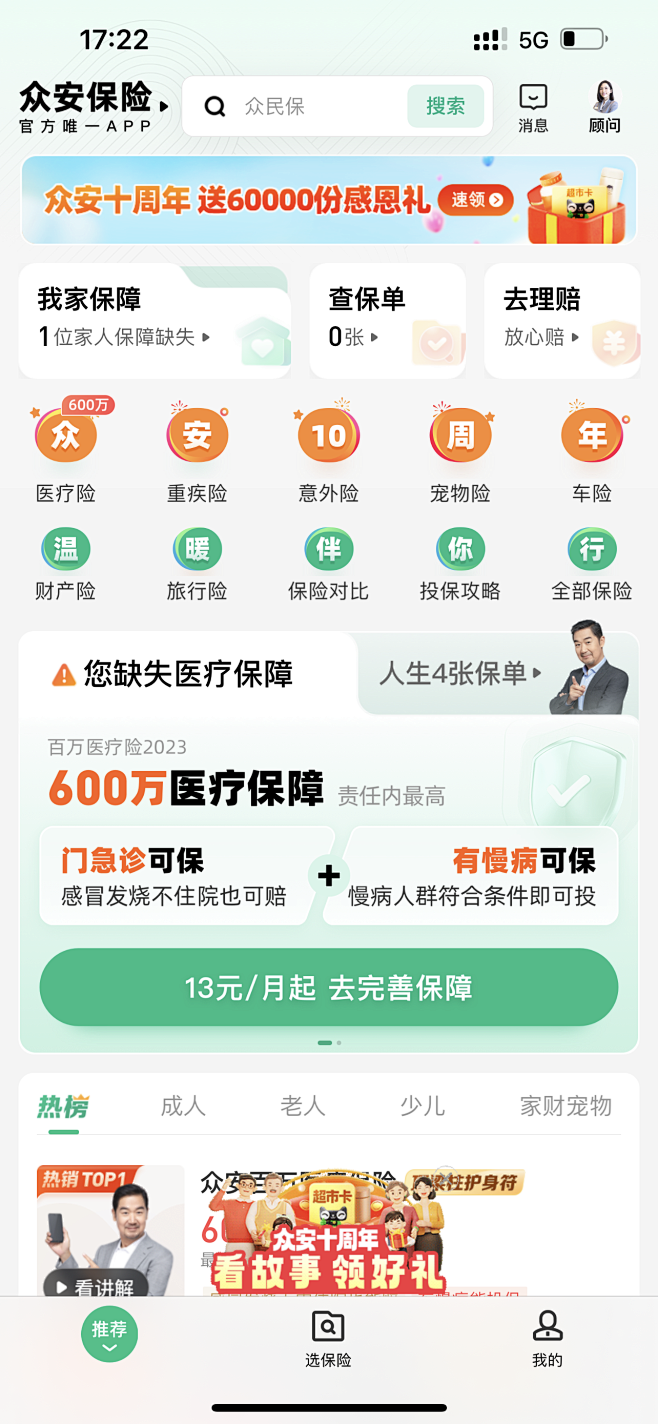Go to 选保险 in bottom navigation
Image resolution: width=658 pixels, height=1424 pixels.
[x=328, y=1340]
